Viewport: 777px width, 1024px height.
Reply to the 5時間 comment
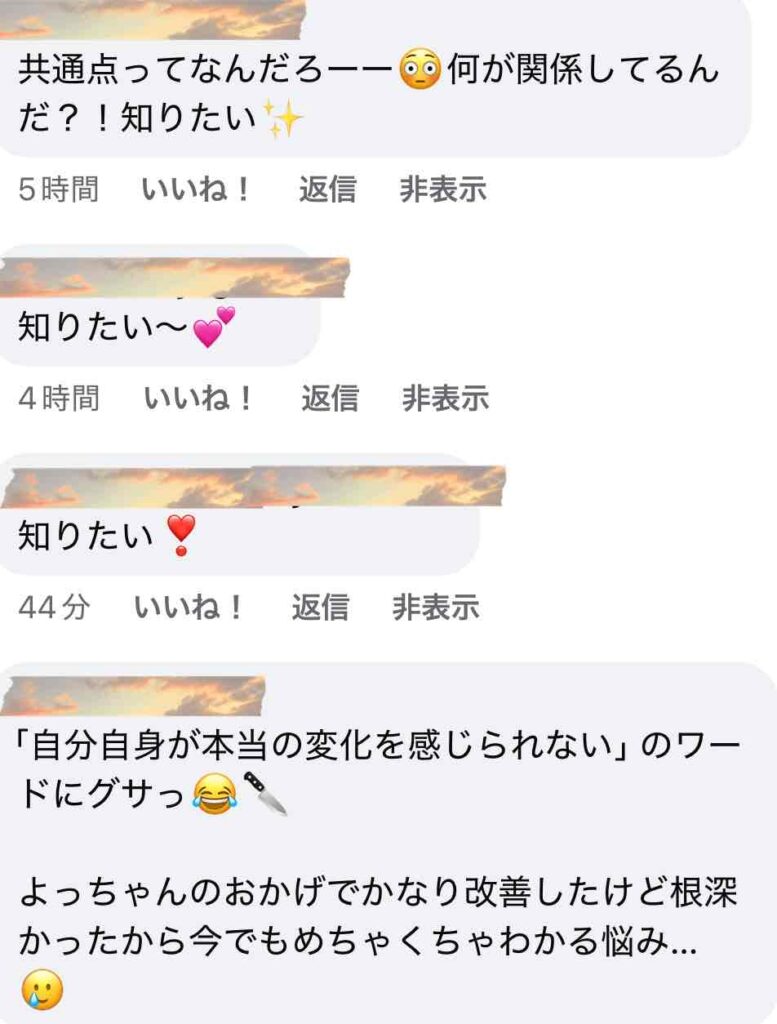pos(327,189)
